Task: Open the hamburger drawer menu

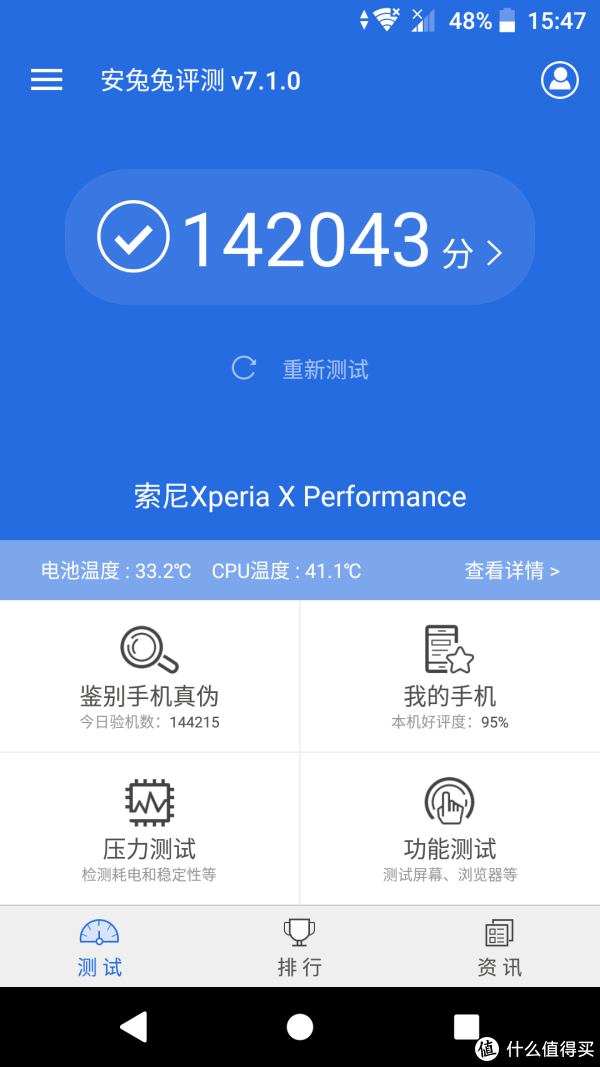Action: [x=46, y=80]
